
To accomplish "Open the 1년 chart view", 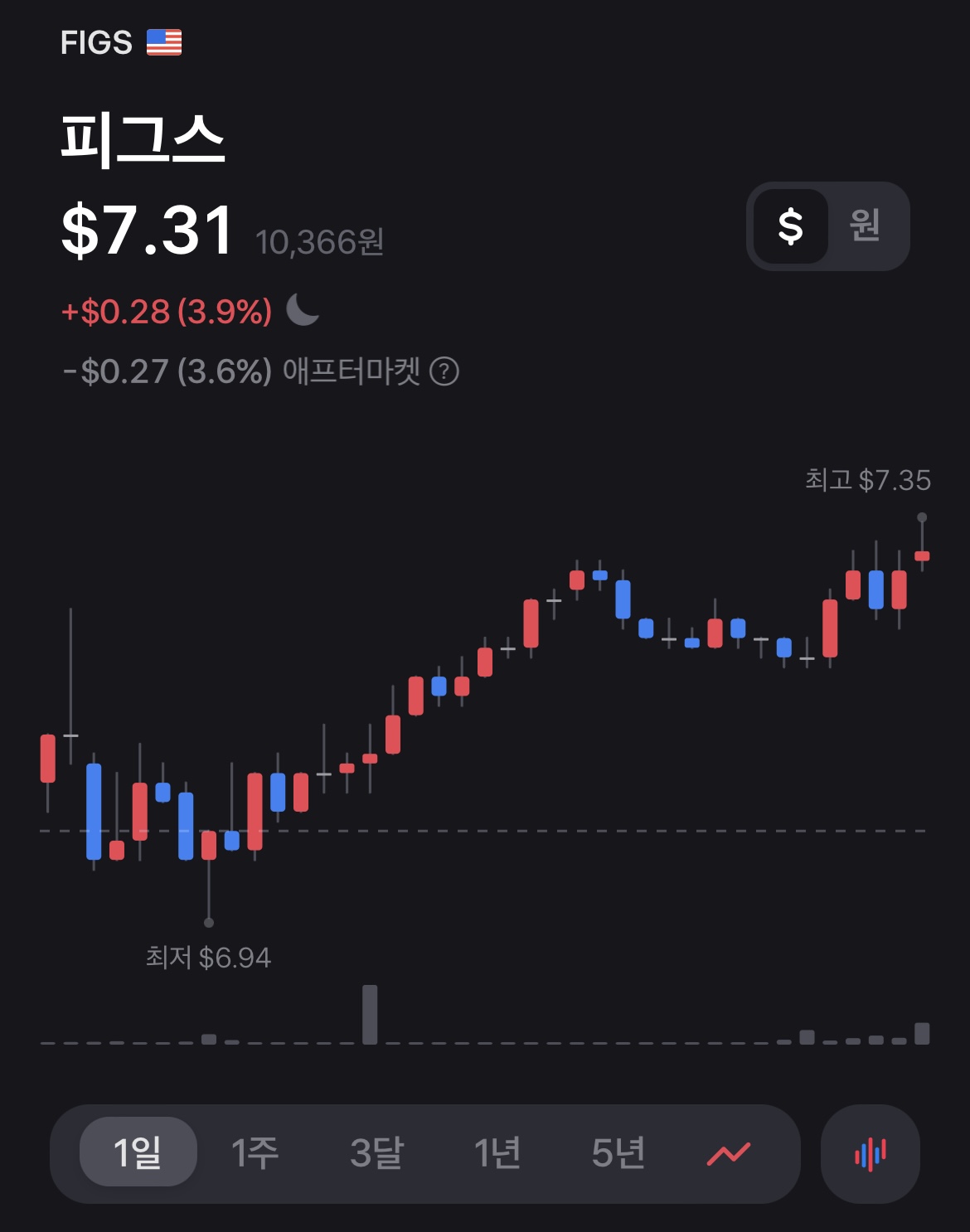I will 499,1153.
